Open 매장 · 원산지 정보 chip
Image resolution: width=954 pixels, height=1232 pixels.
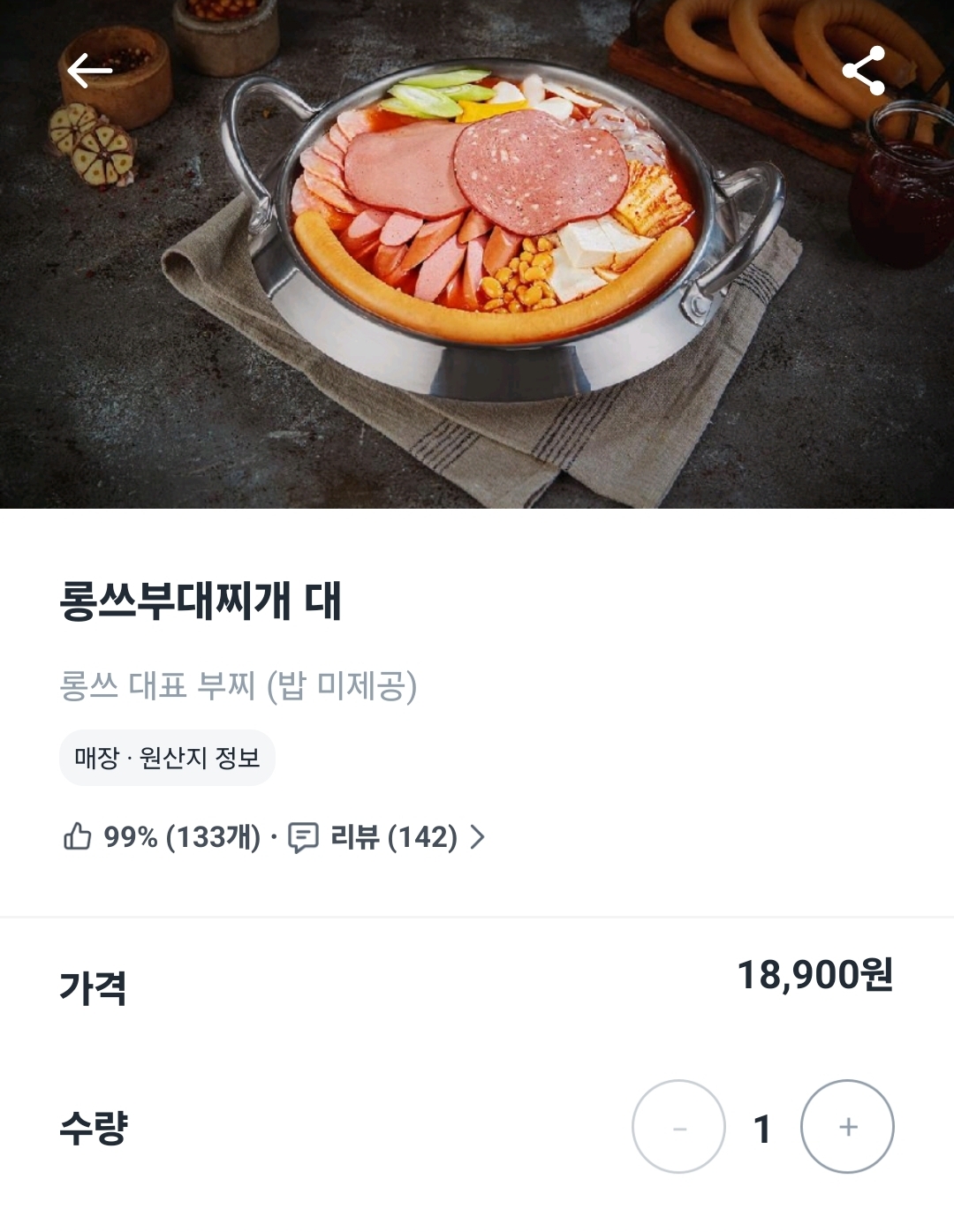(167, 758)
